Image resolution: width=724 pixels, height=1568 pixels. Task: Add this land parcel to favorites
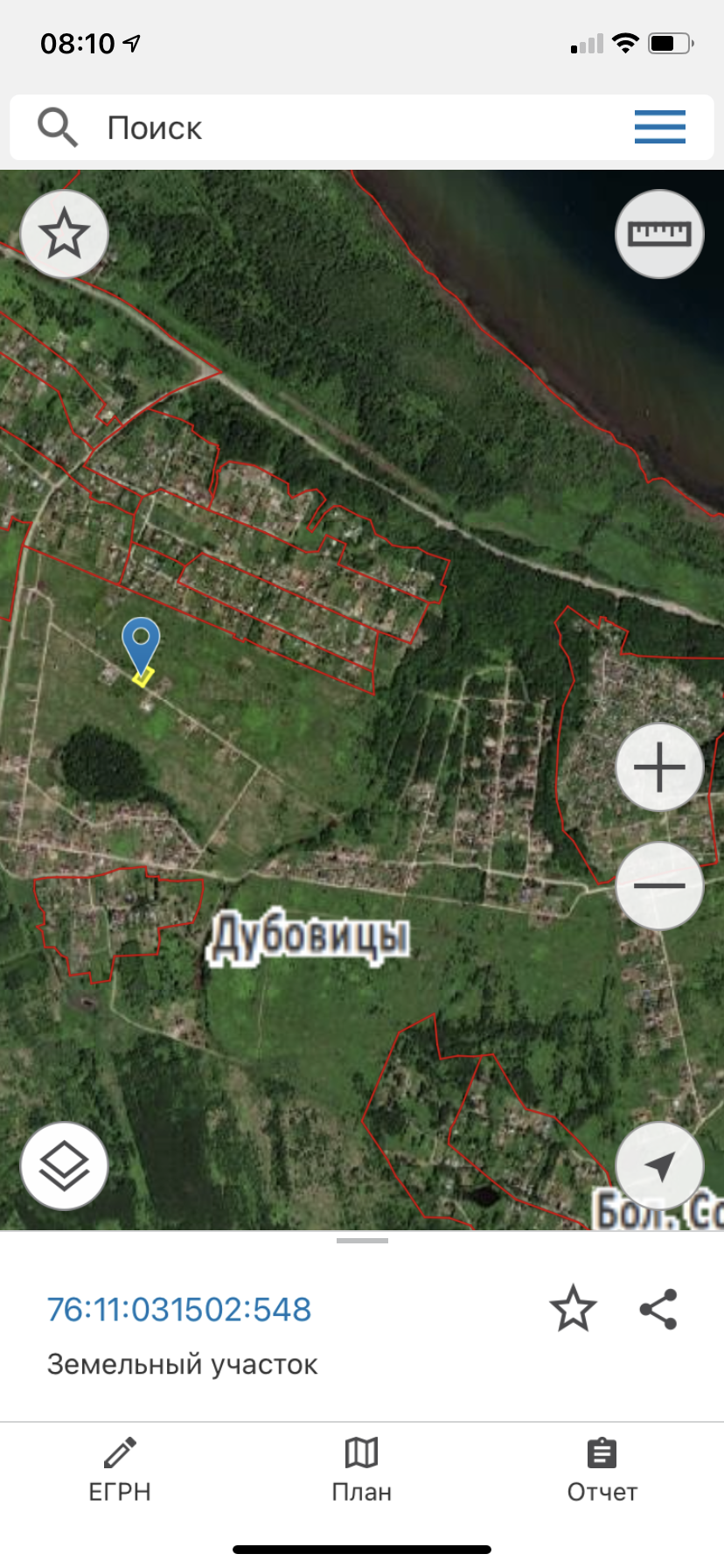coord(573,1309)
